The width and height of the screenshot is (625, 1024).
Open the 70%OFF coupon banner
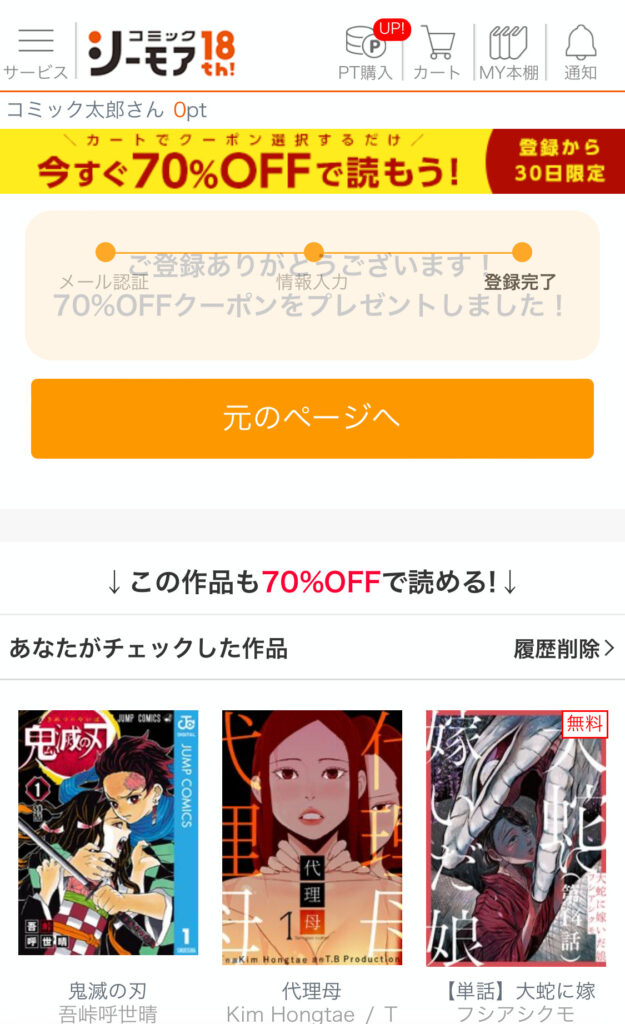point(312,161)
